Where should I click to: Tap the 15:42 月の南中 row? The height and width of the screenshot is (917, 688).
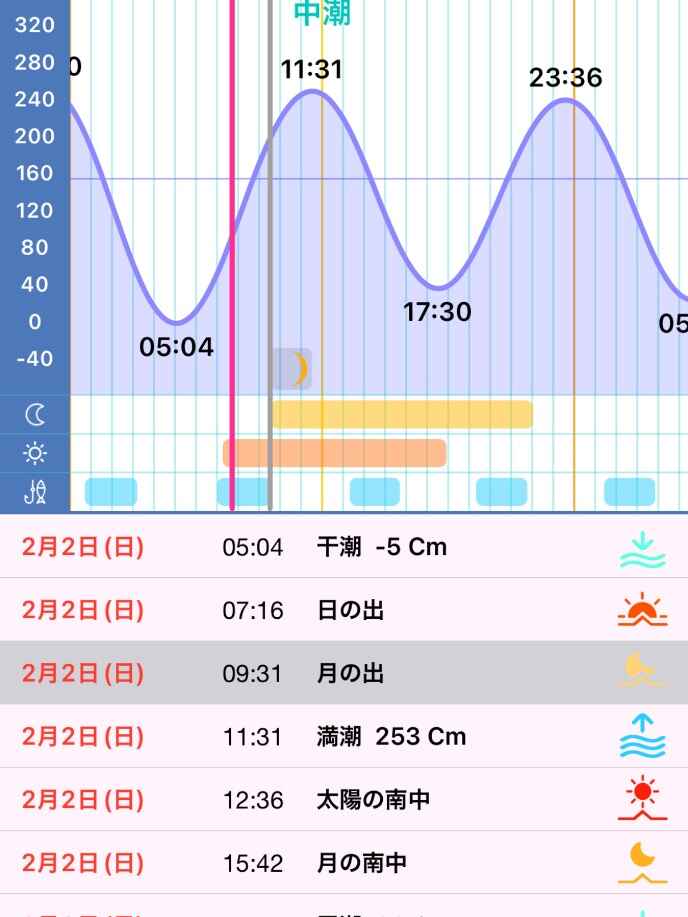[344, 863]
